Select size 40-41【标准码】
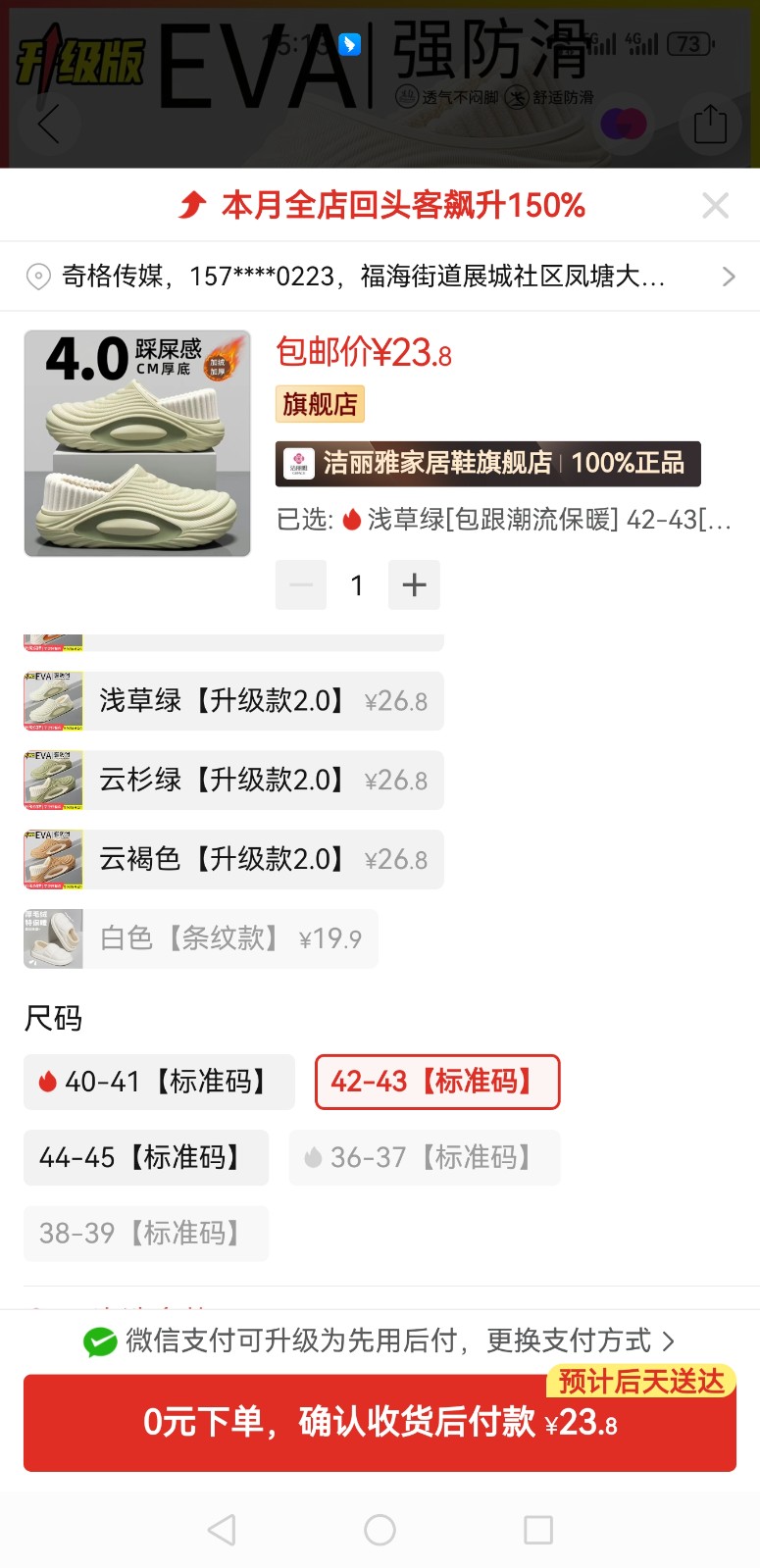The width and height of the screenshot is (760, 1568). pyautogui.click(x=159, y=1082)
